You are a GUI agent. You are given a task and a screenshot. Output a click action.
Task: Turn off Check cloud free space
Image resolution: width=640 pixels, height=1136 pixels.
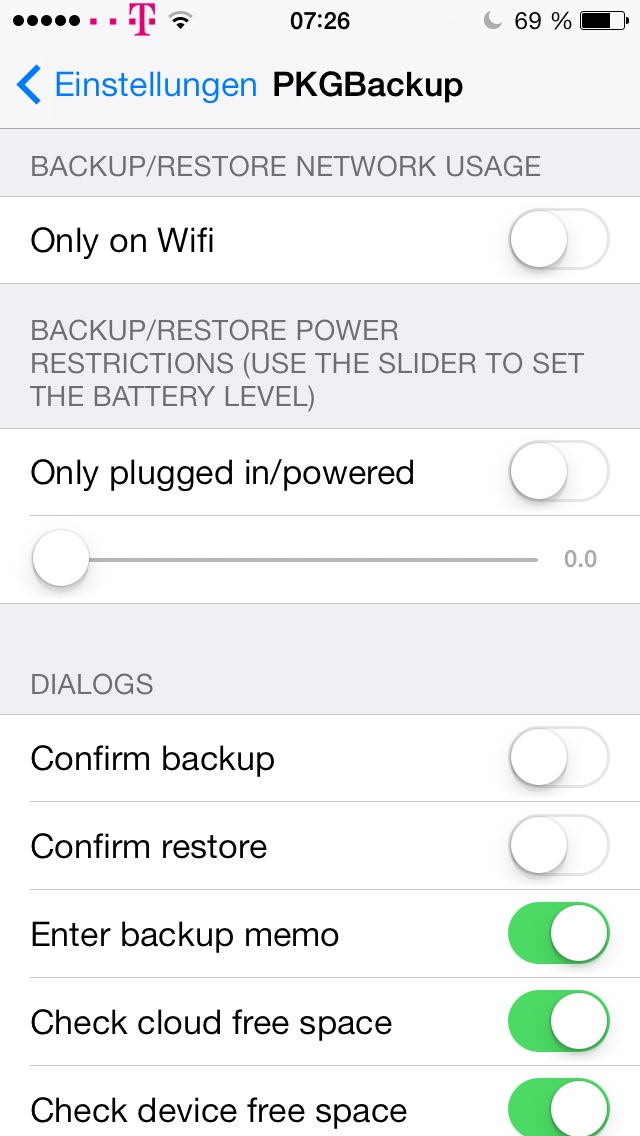(x=559, y=1022)
